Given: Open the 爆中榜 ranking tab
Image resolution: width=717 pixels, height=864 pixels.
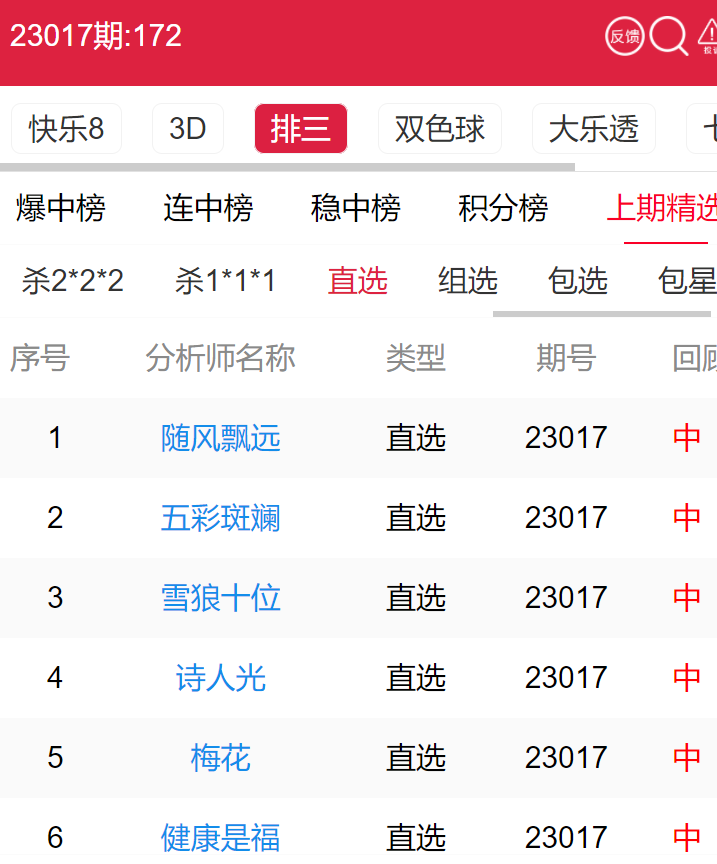Looking at the screenshot, I should pos(61,208).
